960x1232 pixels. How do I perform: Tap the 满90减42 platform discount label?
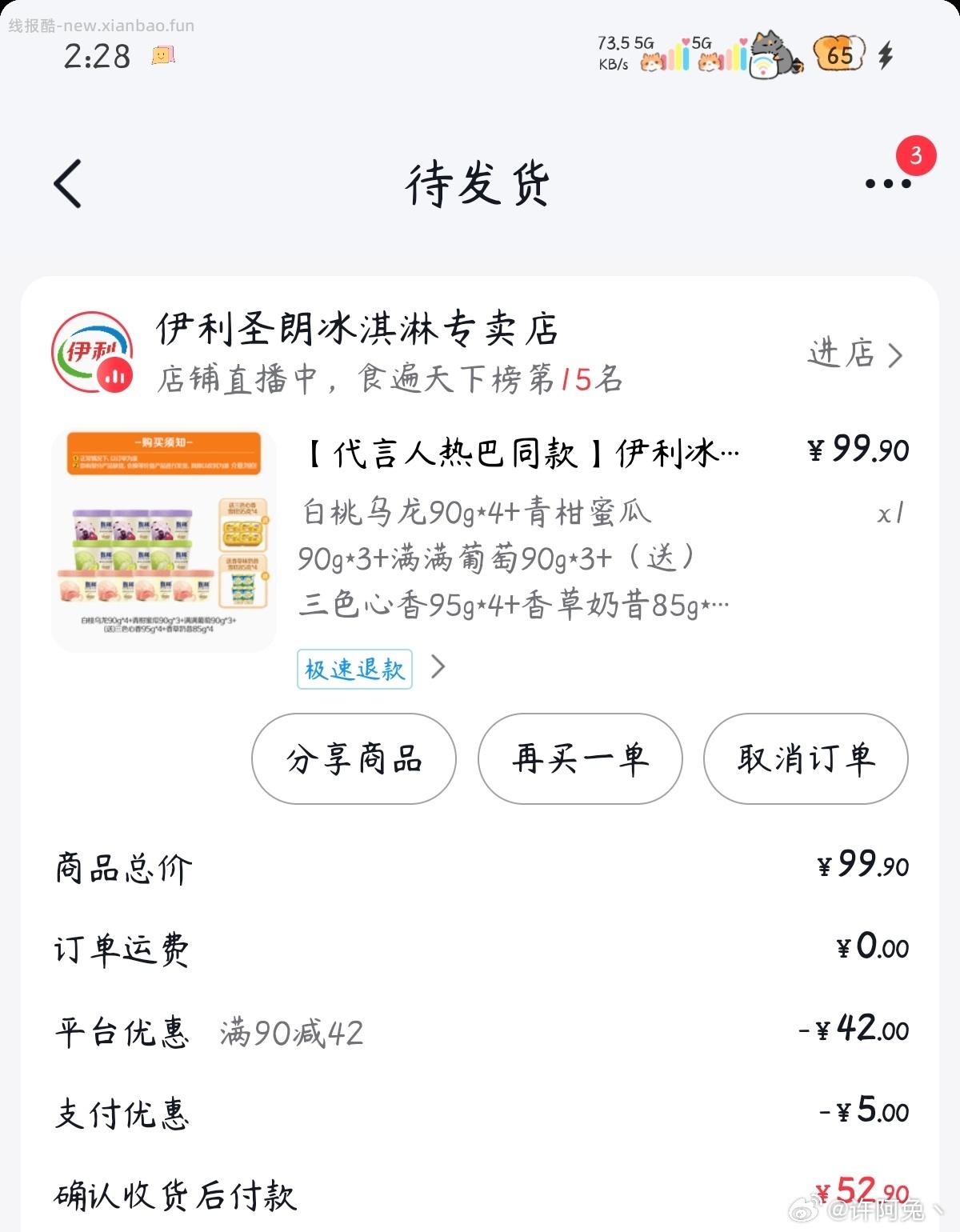293,1033
